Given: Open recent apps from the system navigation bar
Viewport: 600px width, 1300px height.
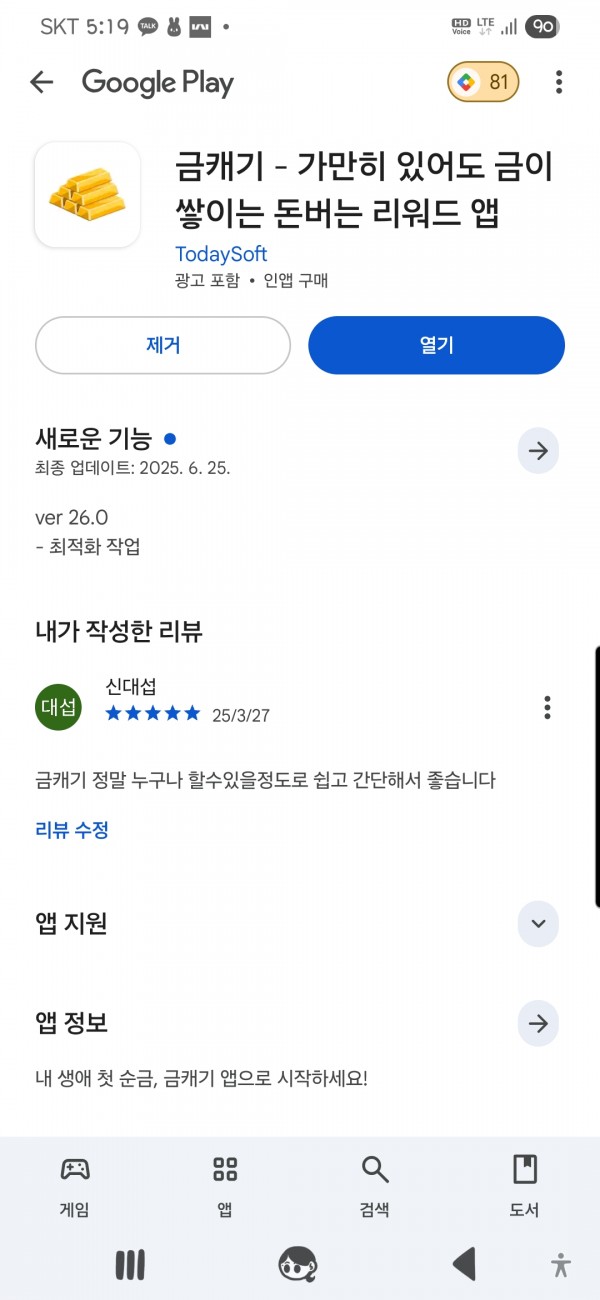Looking at the screenshot, I should (130, 1265).
